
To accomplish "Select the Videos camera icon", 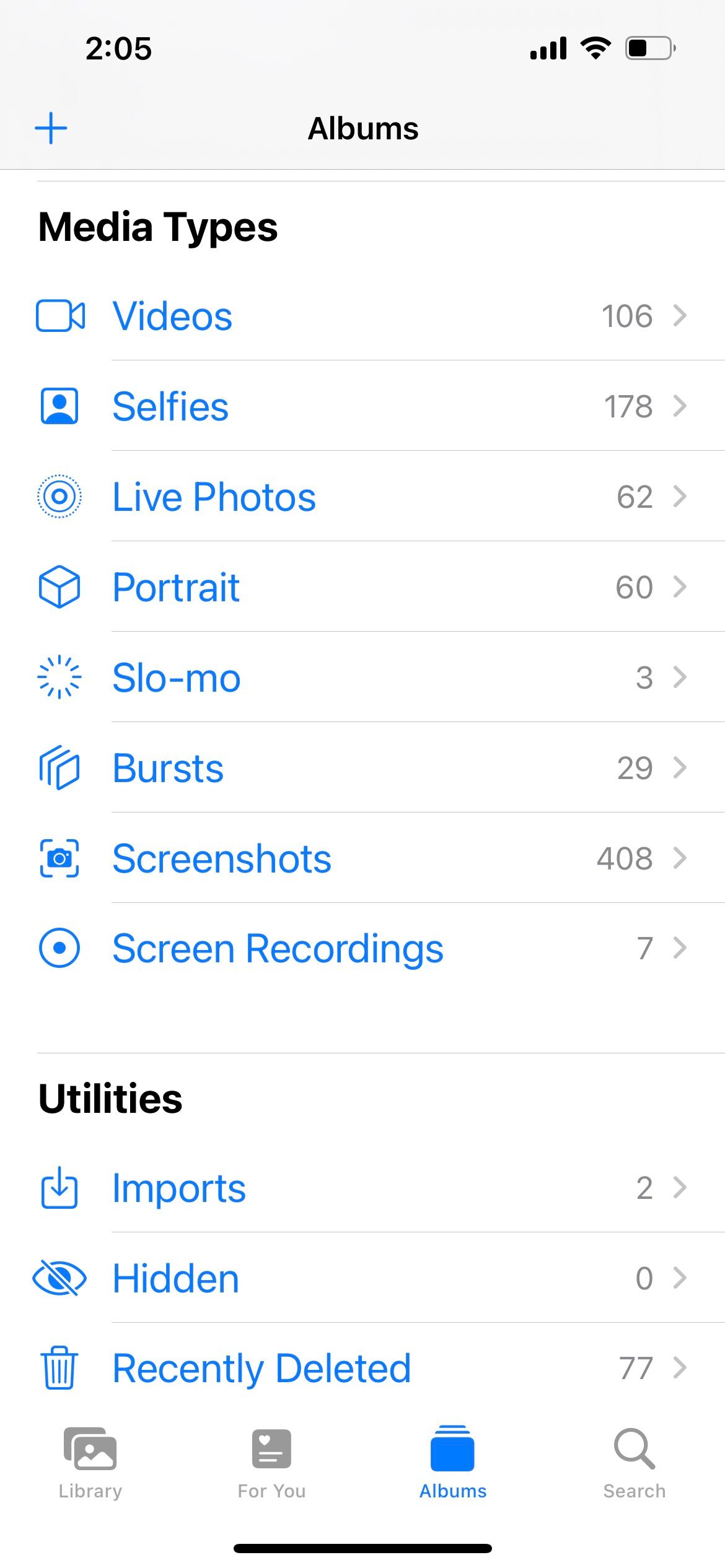I will point(59,316).
